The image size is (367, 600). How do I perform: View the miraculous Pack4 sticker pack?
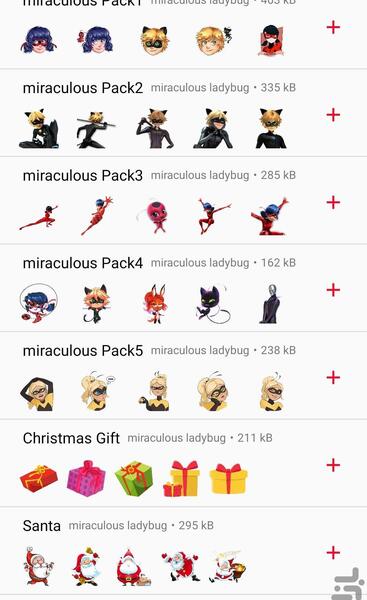coord(183,289)
